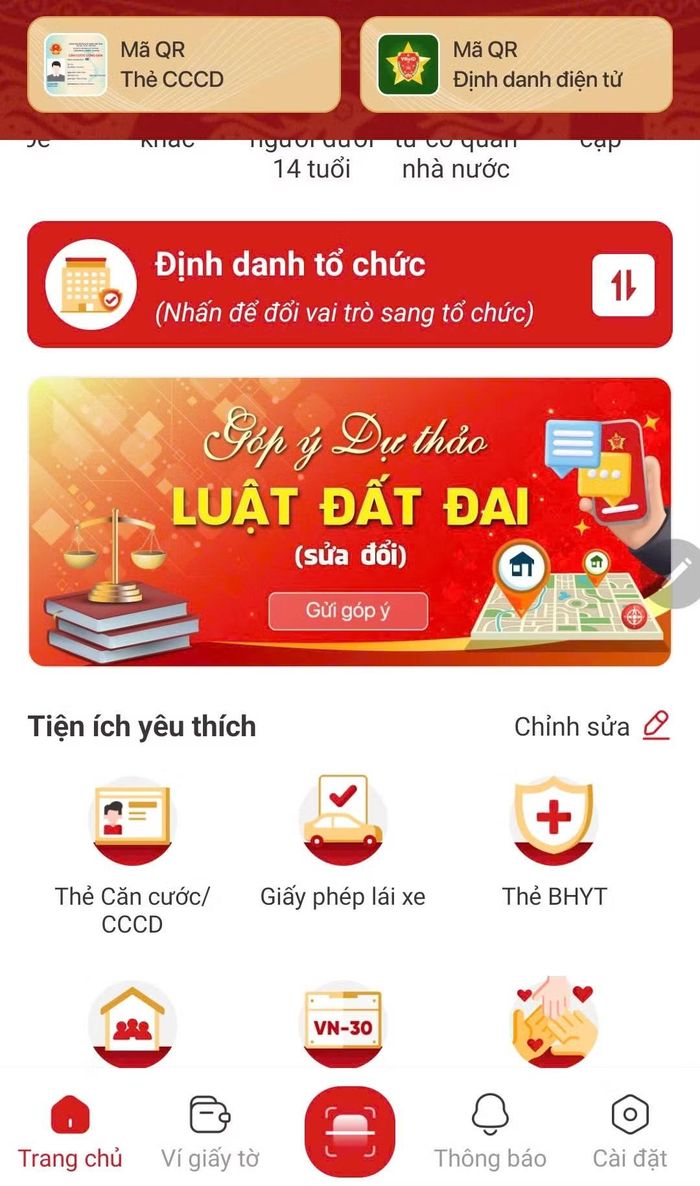Image resolution: width=700 pixels, height=1186 pixels.
Task: Open the VN-30 license plate utility
Action: [343, 1024]
